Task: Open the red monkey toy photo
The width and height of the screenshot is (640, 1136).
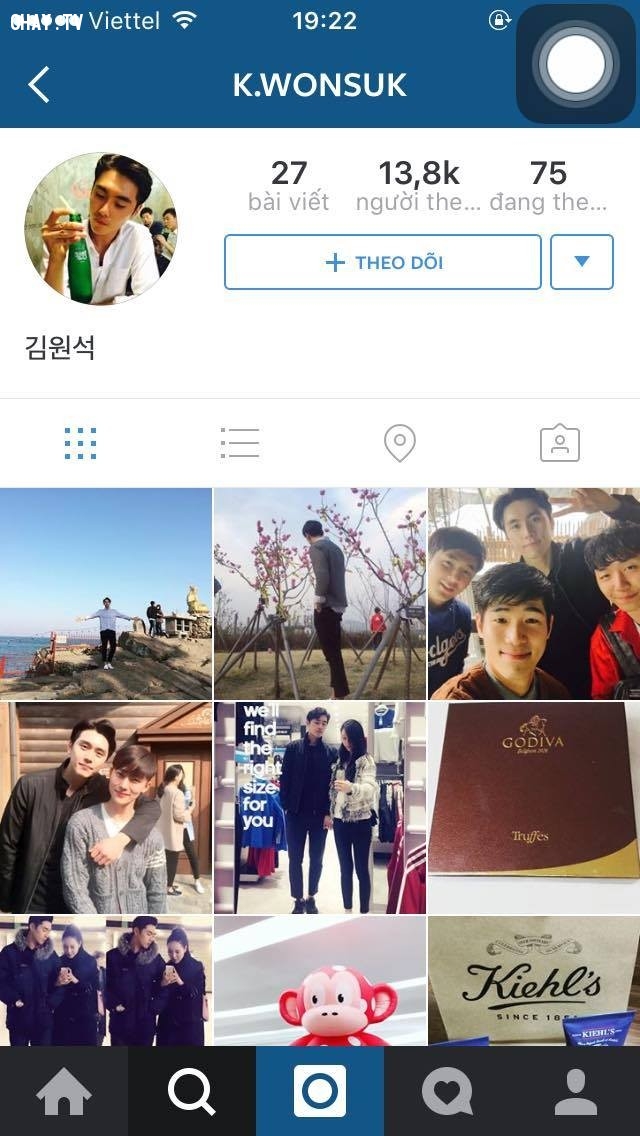Action: click(320, 980)
